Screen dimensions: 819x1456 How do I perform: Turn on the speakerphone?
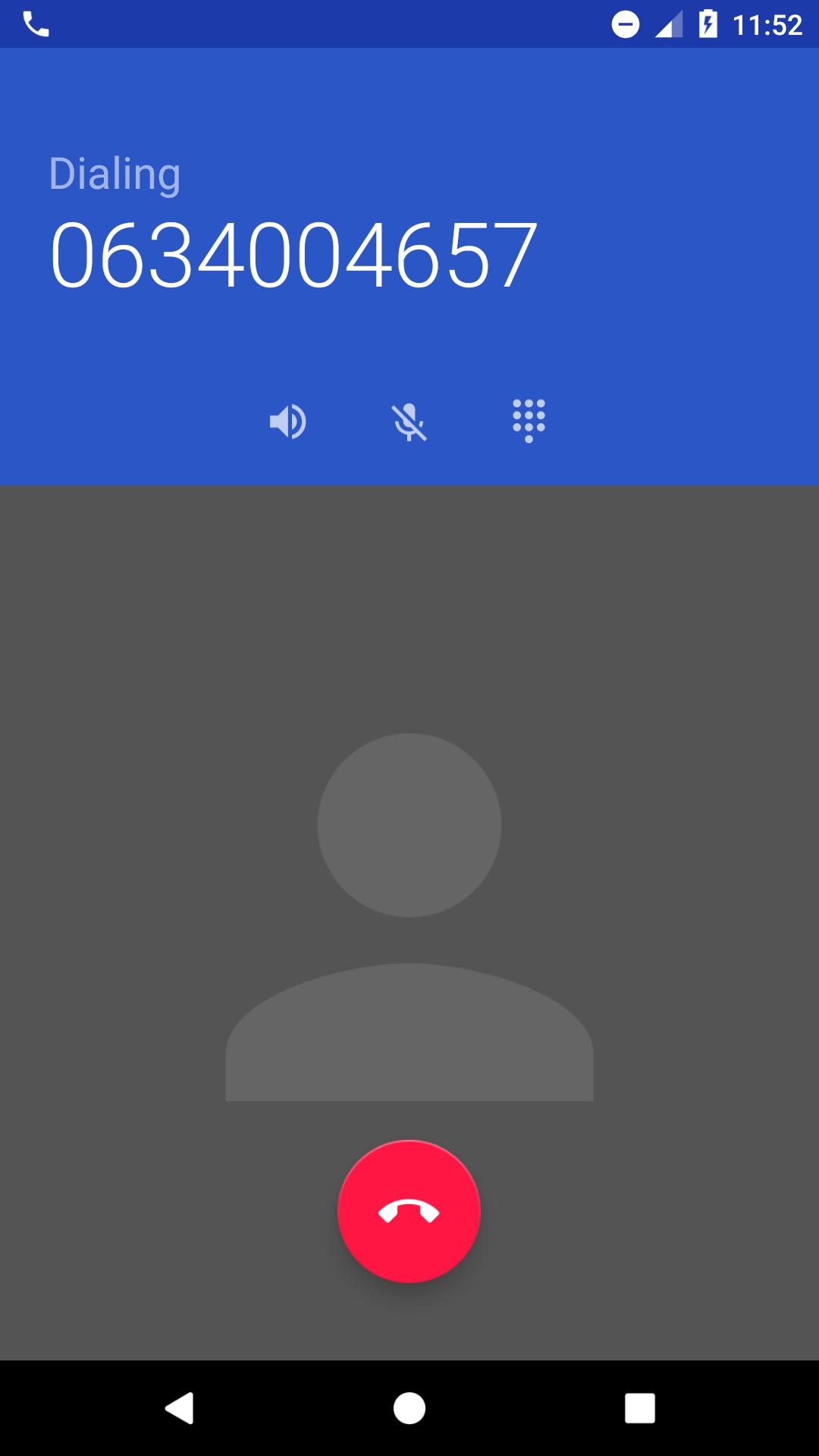coord(288,422)
